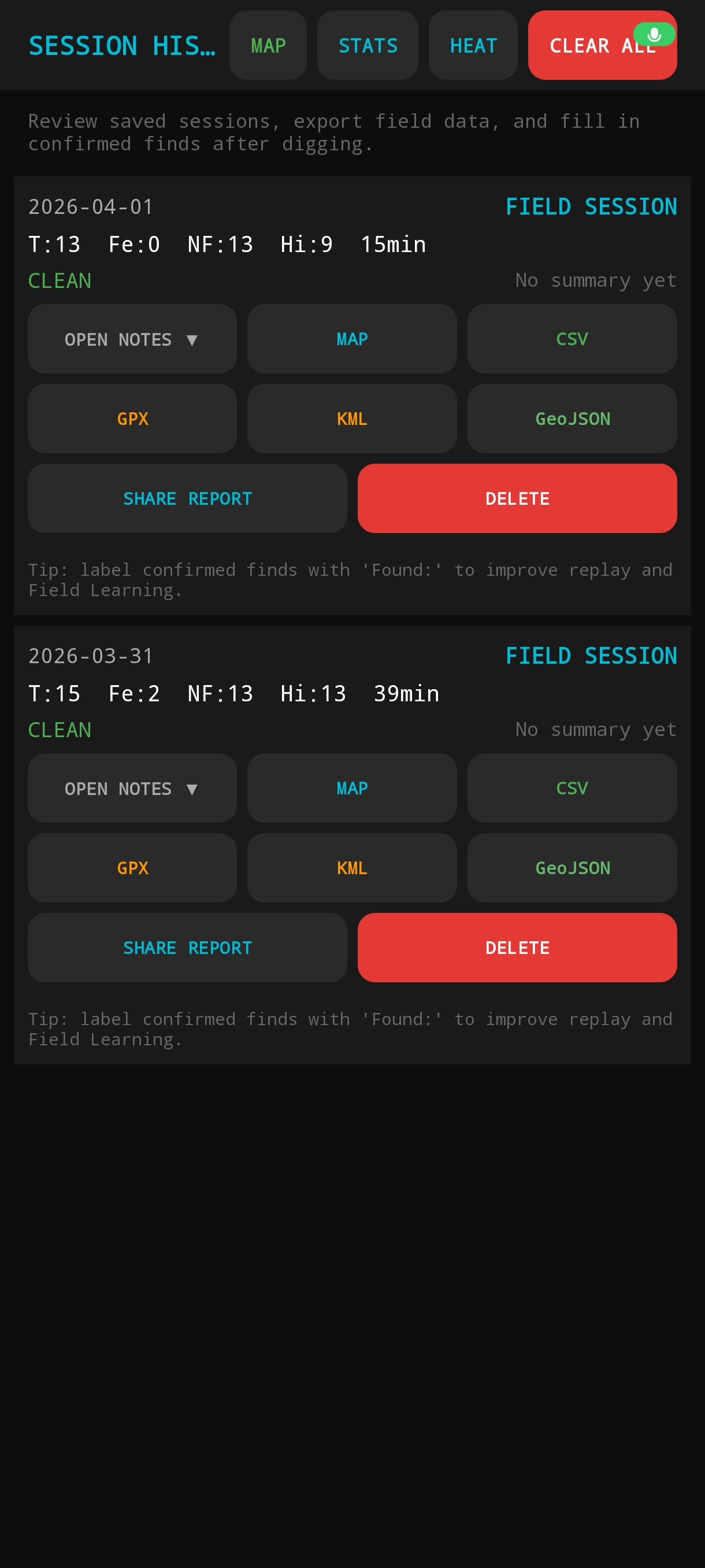
Task: Expand OPEN NOTES for the 2026-04-01 session
Action: 132,339
